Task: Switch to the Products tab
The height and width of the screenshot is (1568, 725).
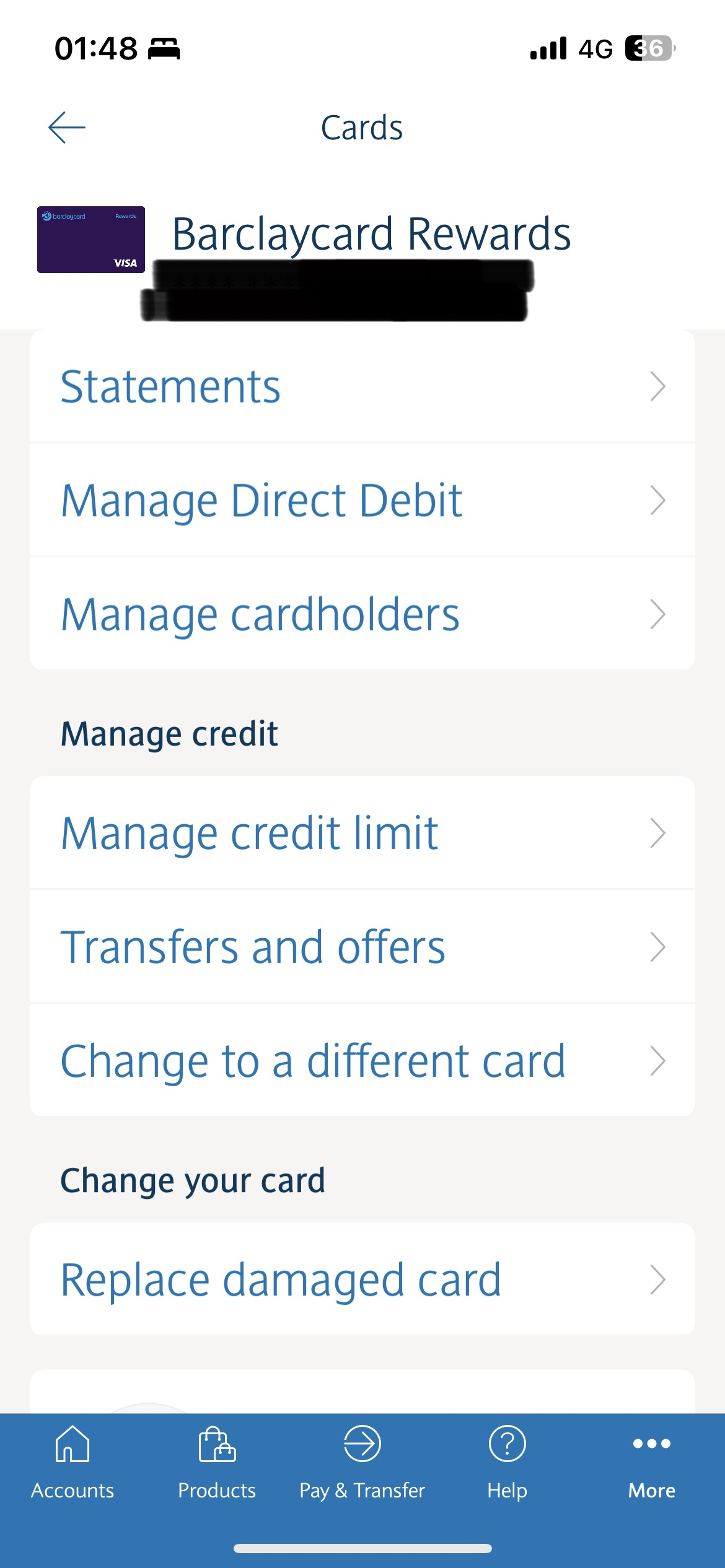Action: tap(217, 1463)
